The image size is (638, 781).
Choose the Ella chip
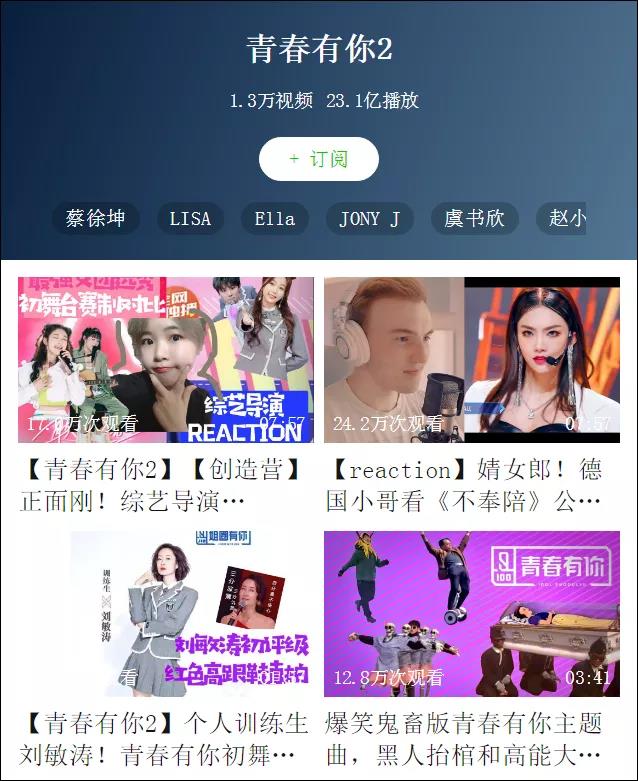(274, 219)
